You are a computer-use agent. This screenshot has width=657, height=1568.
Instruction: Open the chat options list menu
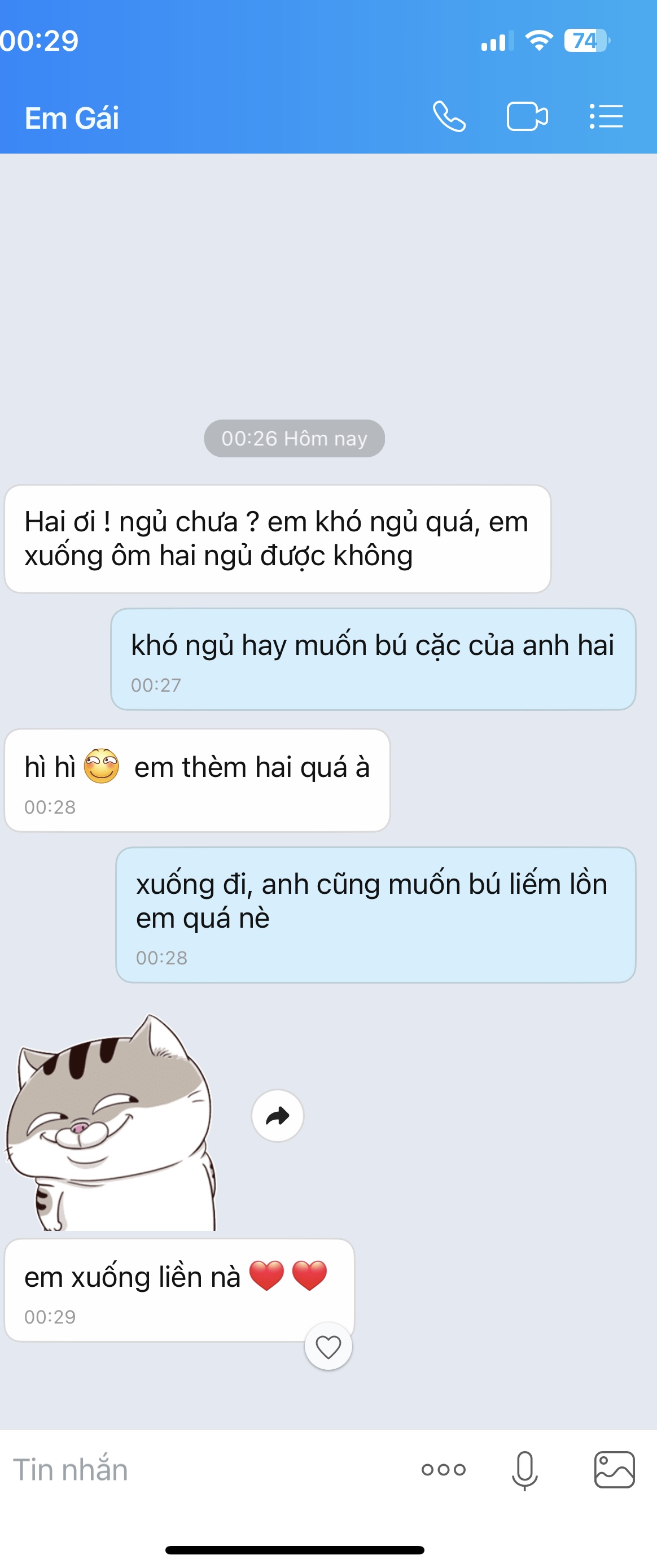tap(606, 116)
